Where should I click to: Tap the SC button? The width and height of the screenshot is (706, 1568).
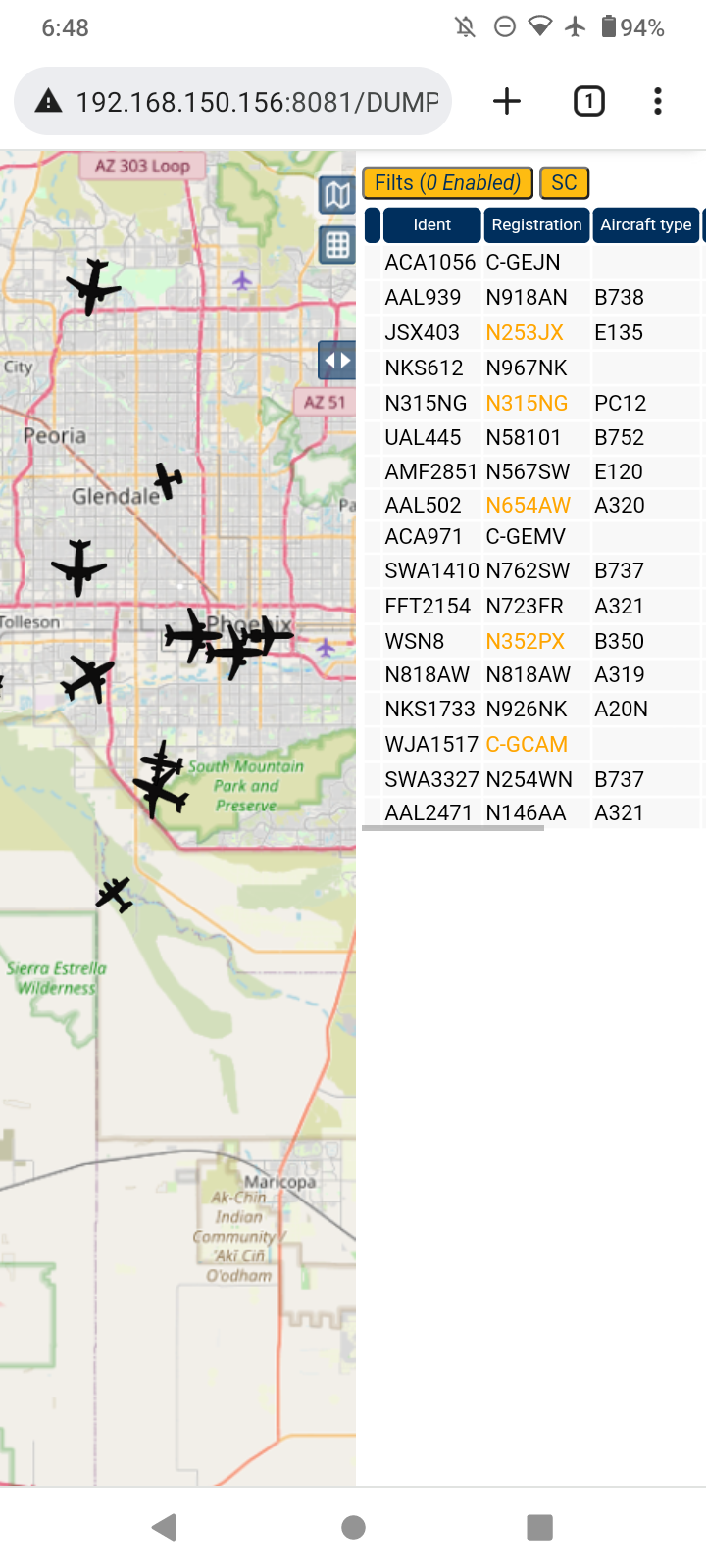(564, 183)
